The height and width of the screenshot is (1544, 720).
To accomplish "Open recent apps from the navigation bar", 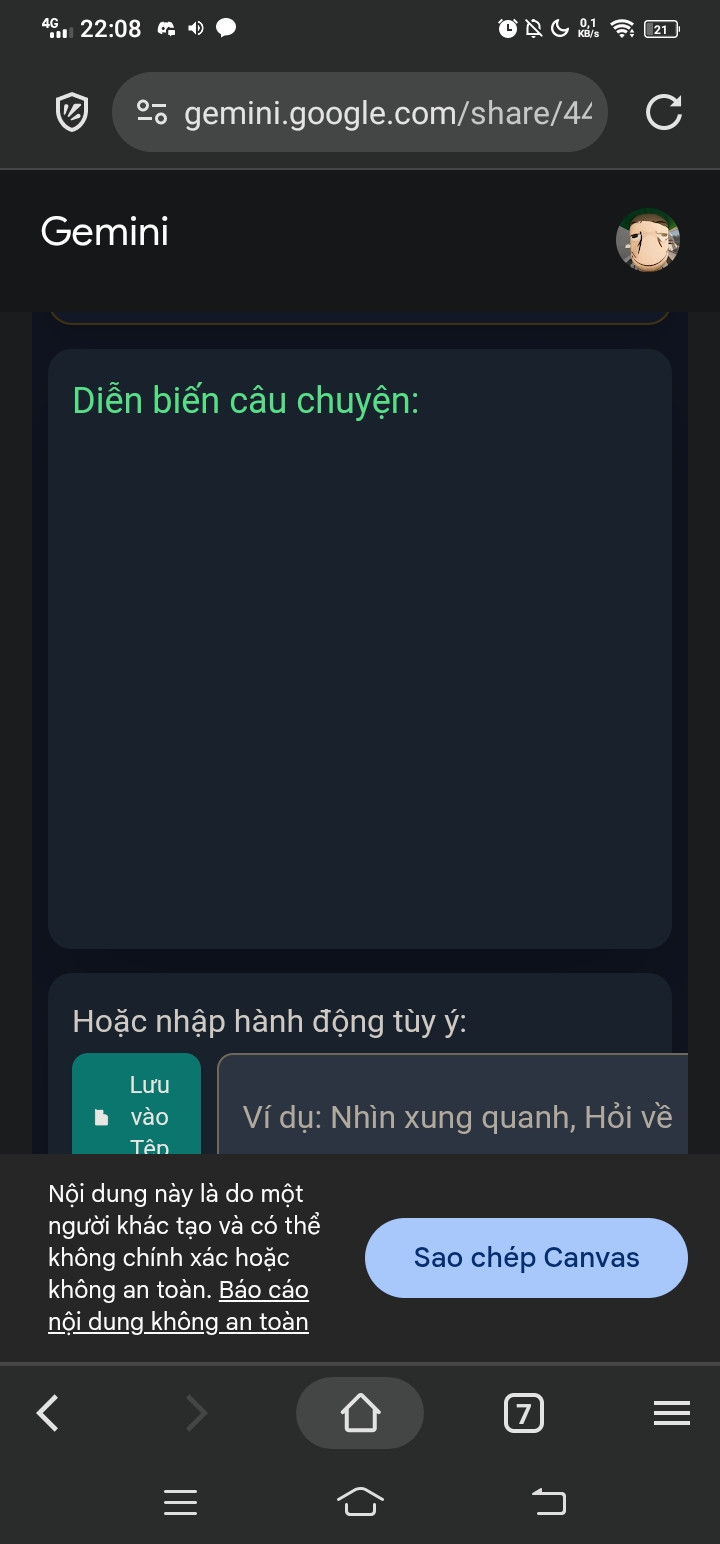I will (x=180, y=1500).
